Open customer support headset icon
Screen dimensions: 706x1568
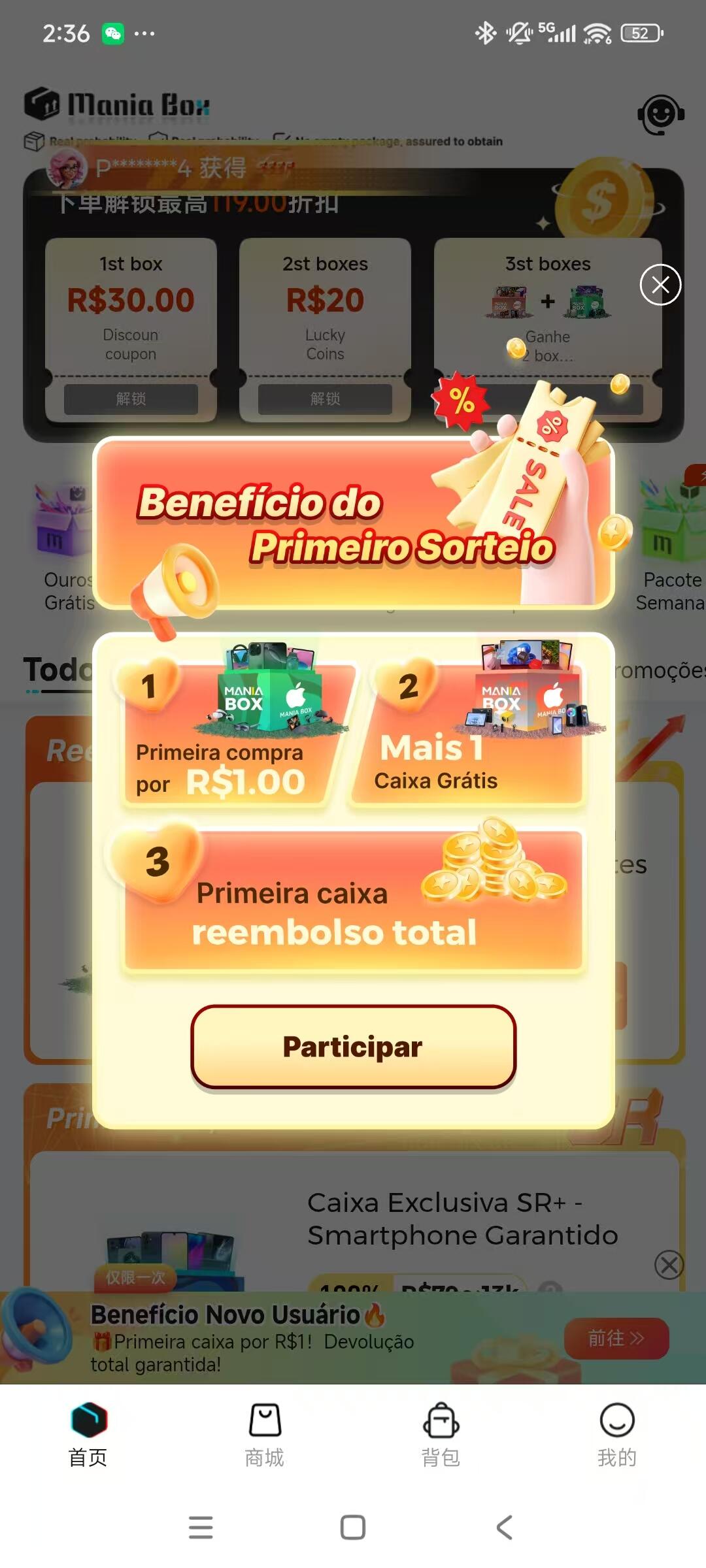(660, 115)
